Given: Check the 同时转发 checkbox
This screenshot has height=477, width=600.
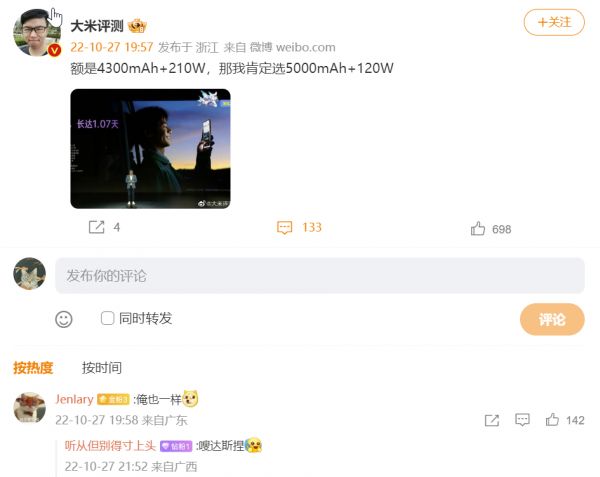Looking at the screenshot, I should [x=107, y=318].
